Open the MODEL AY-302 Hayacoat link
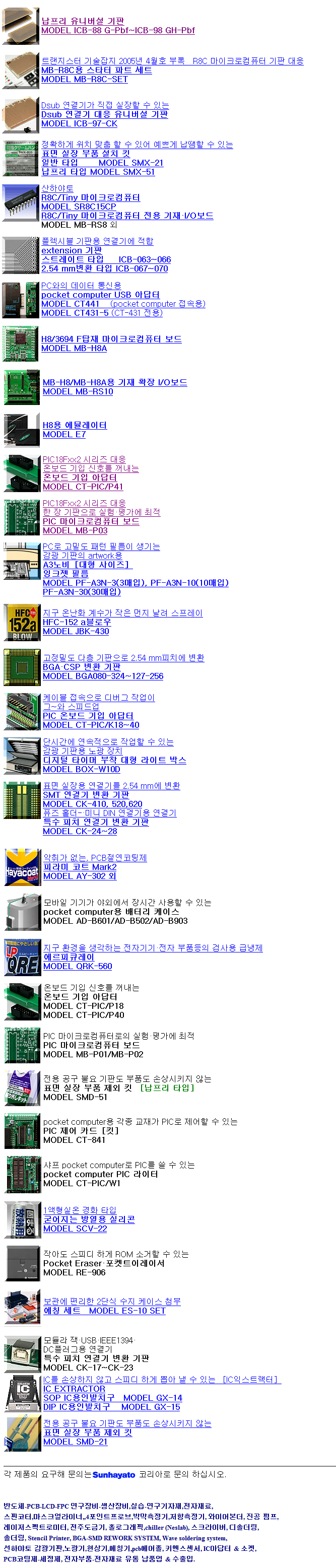The width and height of the screenshot is (336, 1568). [x=79, y=876]
